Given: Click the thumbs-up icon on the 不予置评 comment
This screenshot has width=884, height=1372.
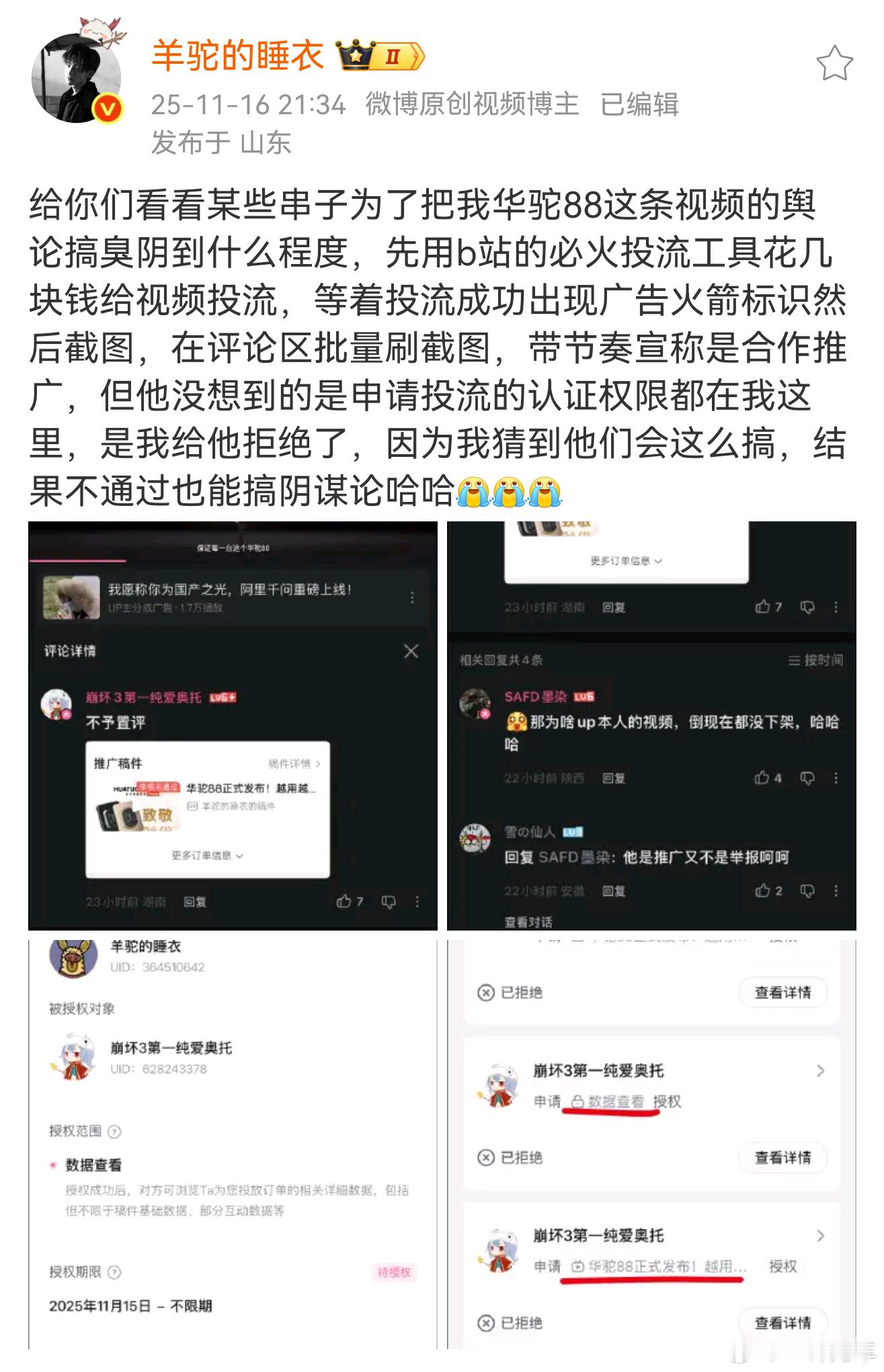Looking at the screenshot, I should pos(346,901).
